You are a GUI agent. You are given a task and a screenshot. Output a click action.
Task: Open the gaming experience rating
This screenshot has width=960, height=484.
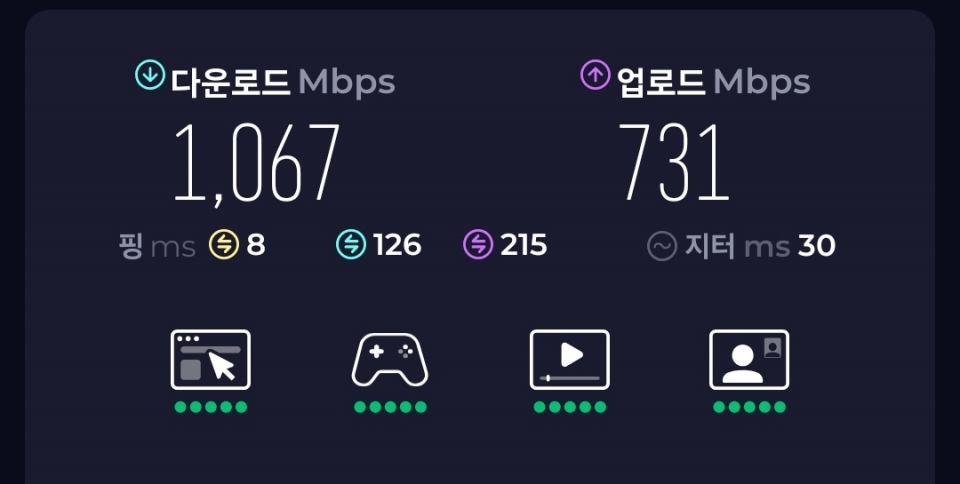pos(390,360)
